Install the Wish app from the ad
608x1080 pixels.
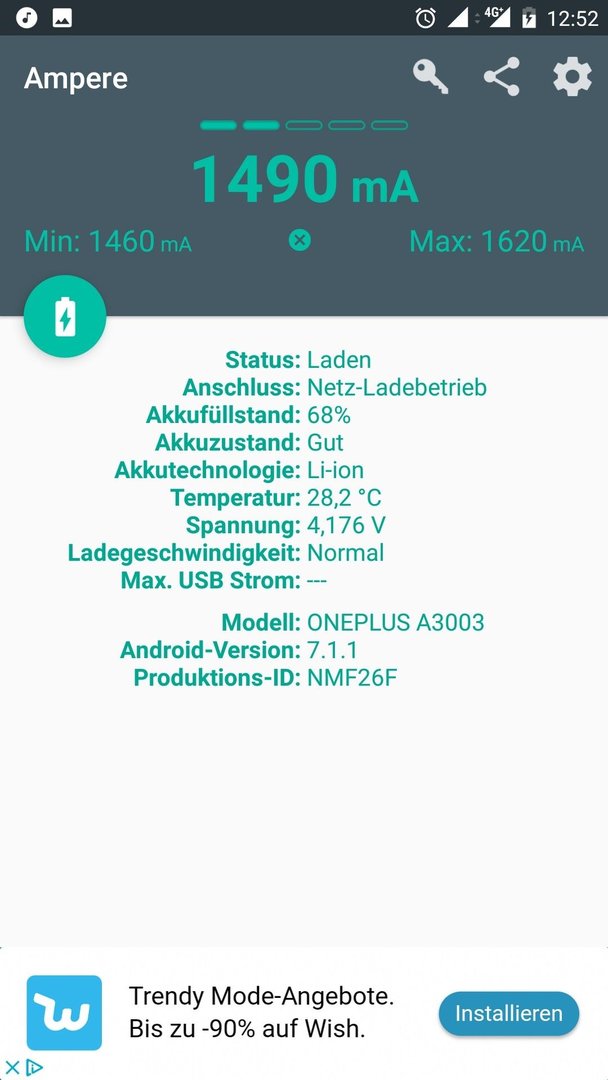click(509, 1013)
